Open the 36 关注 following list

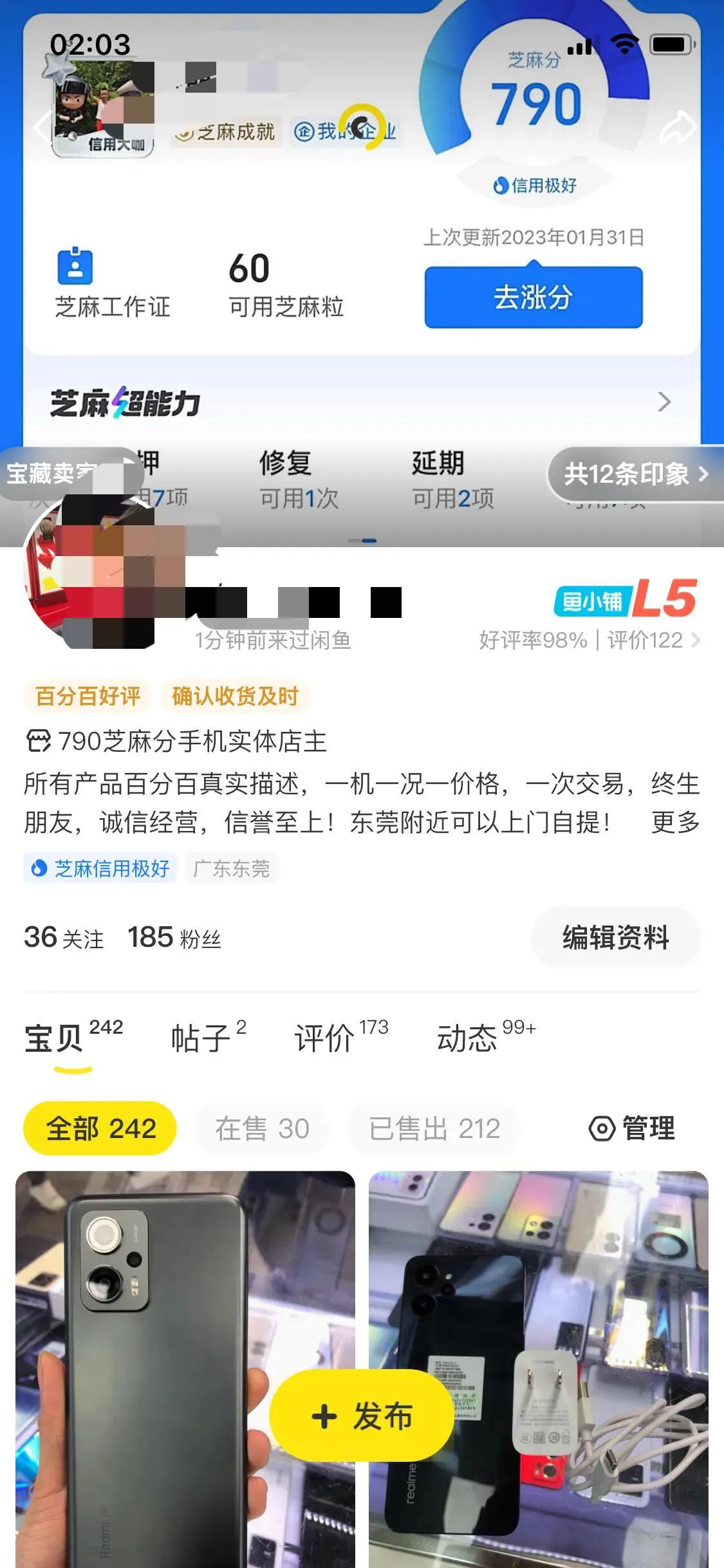pyautogui.click(x=63, y=938)
